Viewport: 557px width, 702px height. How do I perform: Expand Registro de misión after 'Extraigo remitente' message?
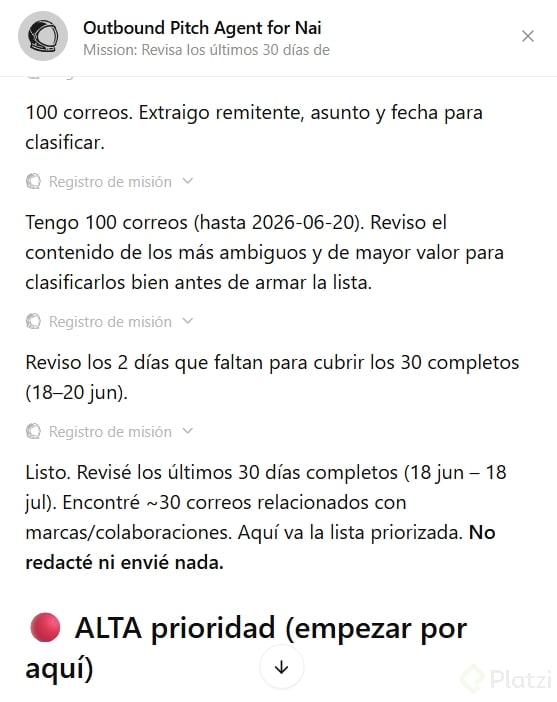pyautogui.click(x=110, y=182)
